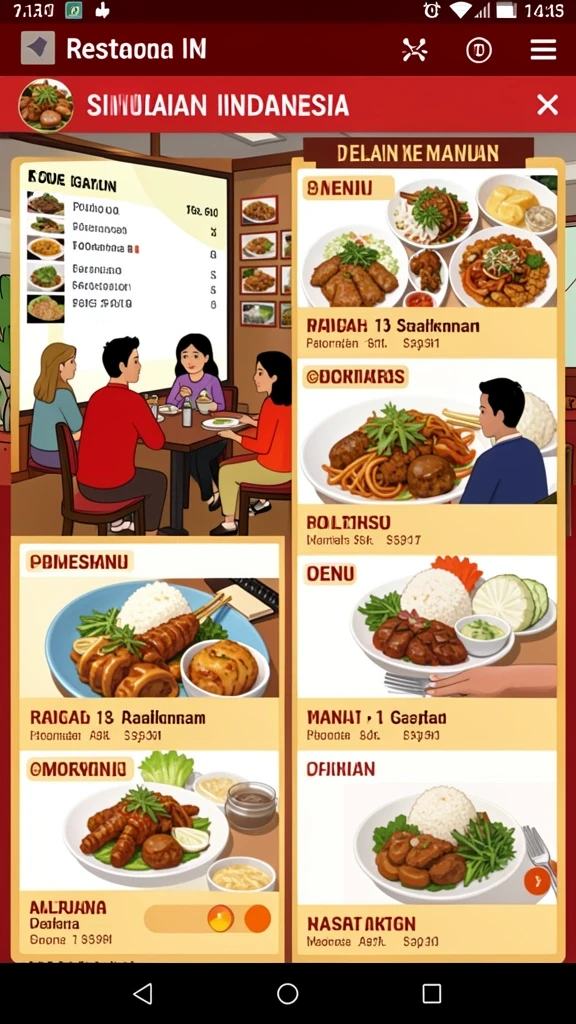The height and width of the screenshot is (1024, 576).
Task: Tap the orange arrow button on NASAT AKTGN card
Action: coord(537,881)
